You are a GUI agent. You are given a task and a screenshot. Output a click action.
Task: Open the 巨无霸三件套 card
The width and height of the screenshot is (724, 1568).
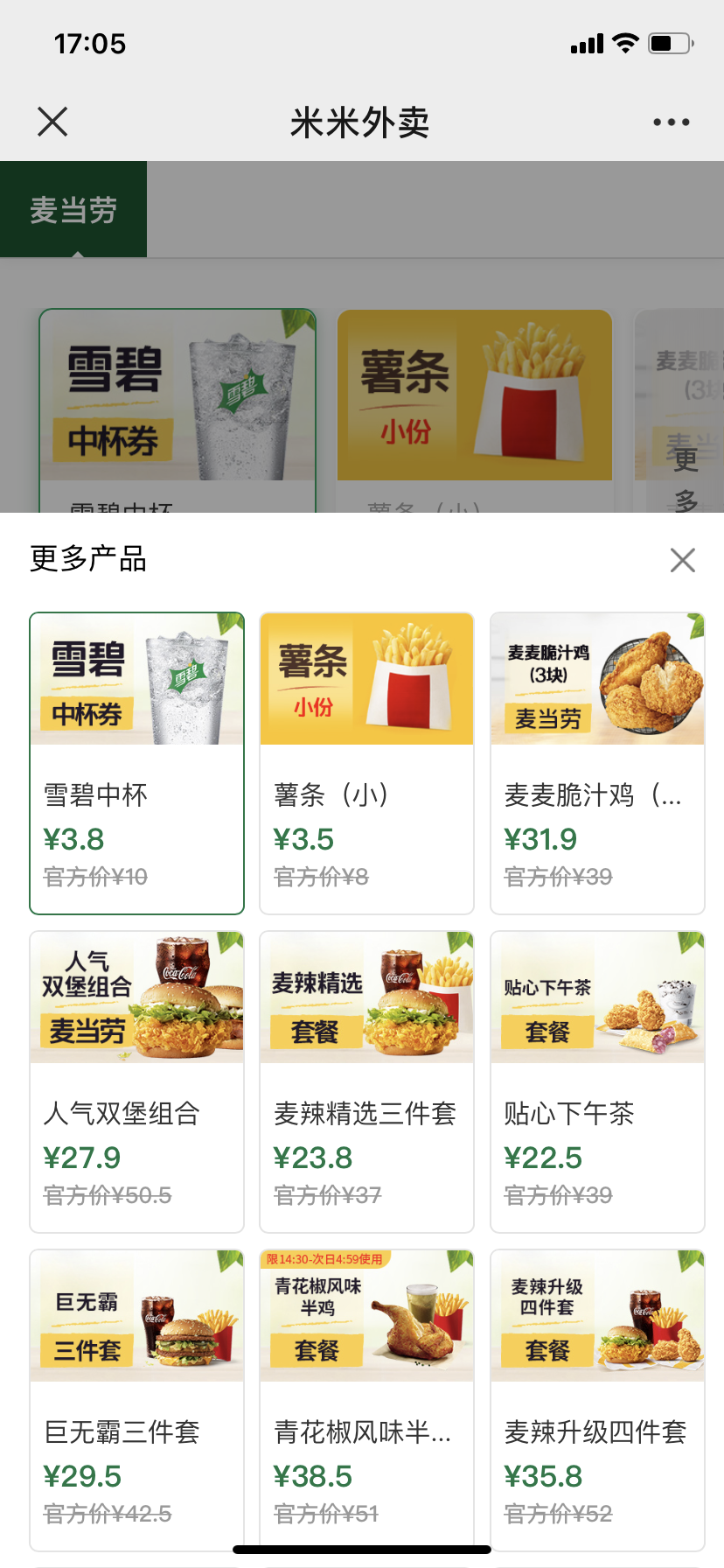[x=137, y=1400]
